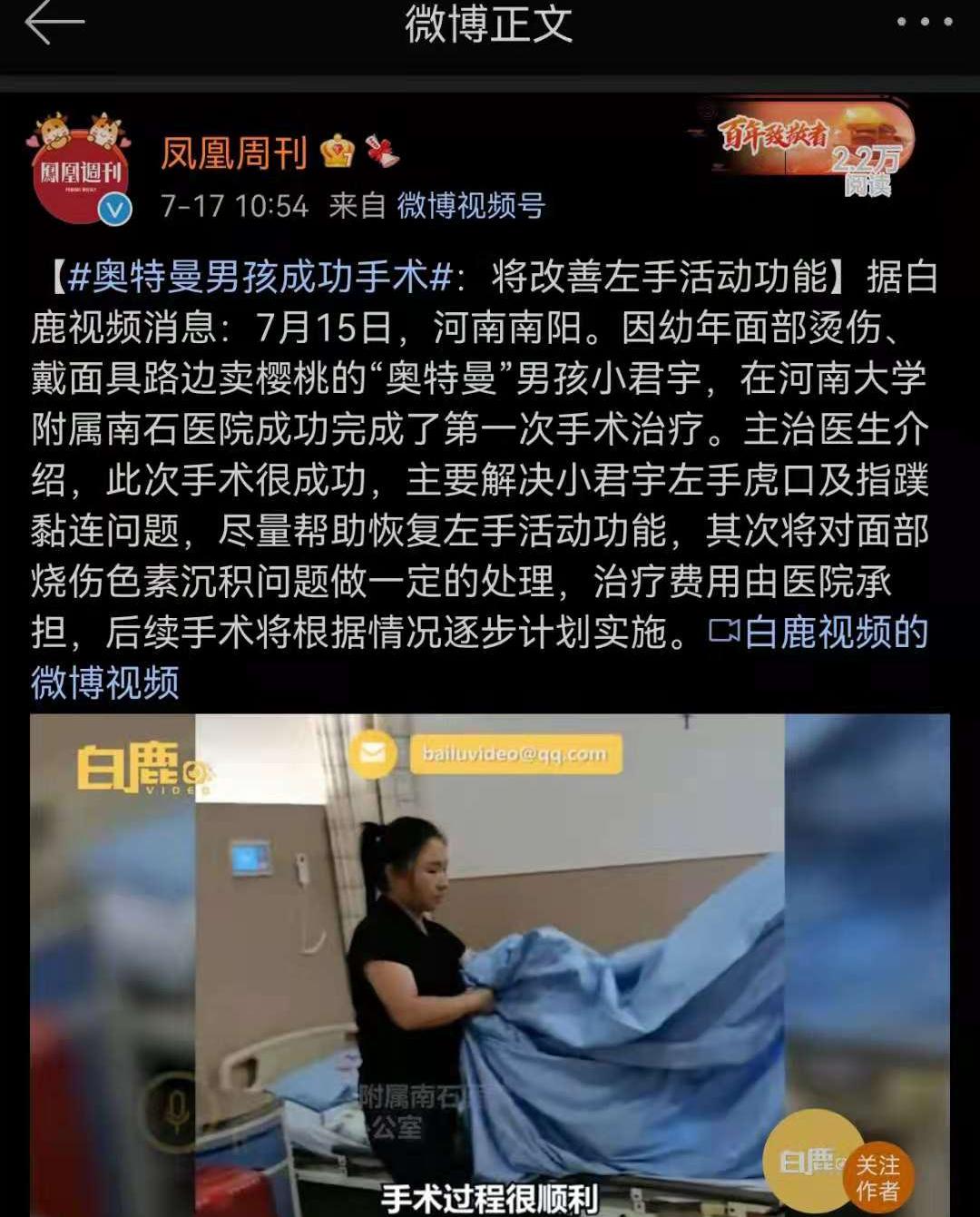Screen dimensions: 980x1217
Task: Open hashtag #奥特曼男孩成功手术#
Action: pyautogui.click(x=260, y=277)
